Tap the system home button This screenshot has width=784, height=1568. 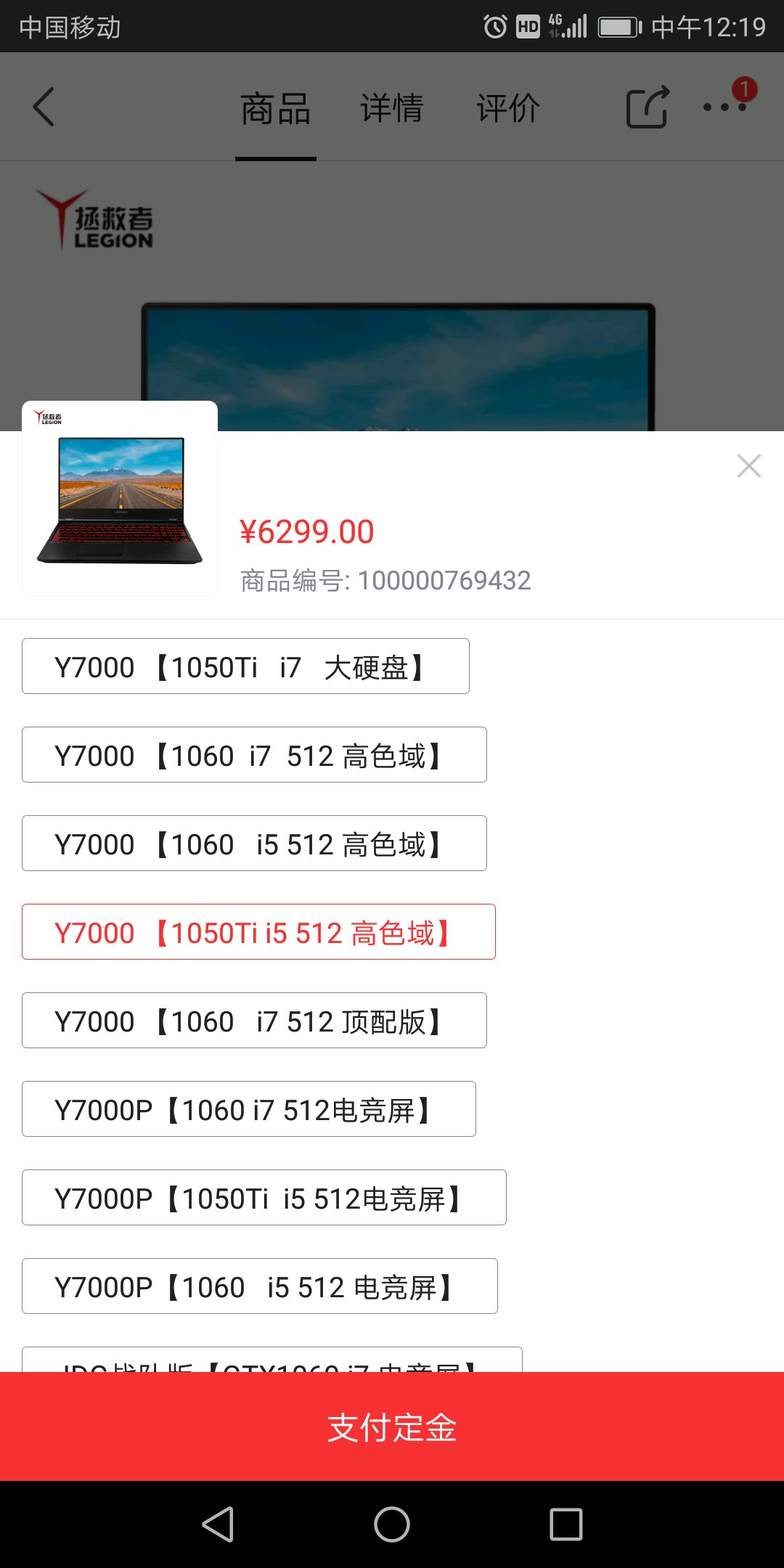[392, 1524]
